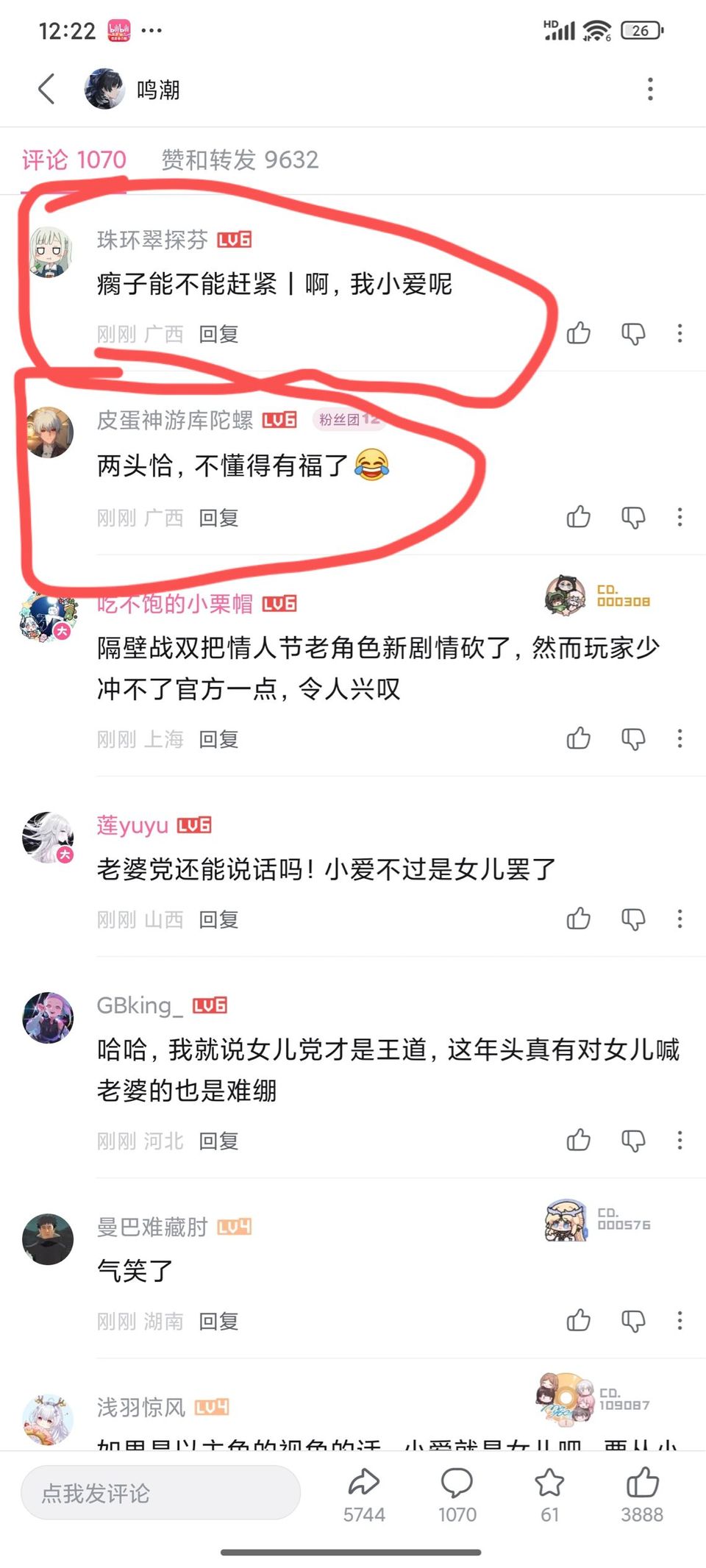
Task: Open the top-right overflow menu
Action: point(650,89)
